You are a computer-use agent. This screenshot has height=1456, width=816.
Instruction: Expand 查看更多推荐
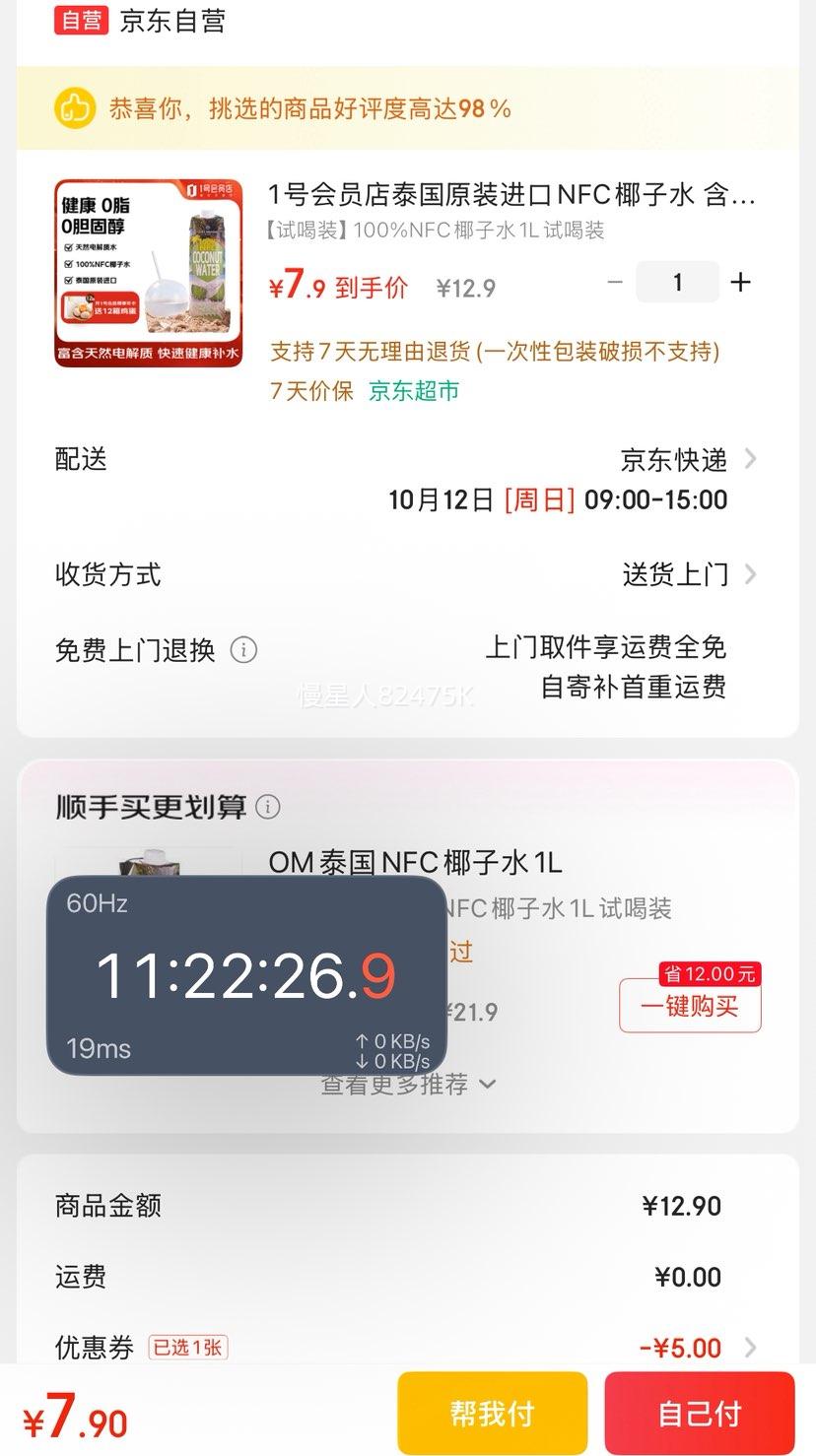pos(408,1085)
